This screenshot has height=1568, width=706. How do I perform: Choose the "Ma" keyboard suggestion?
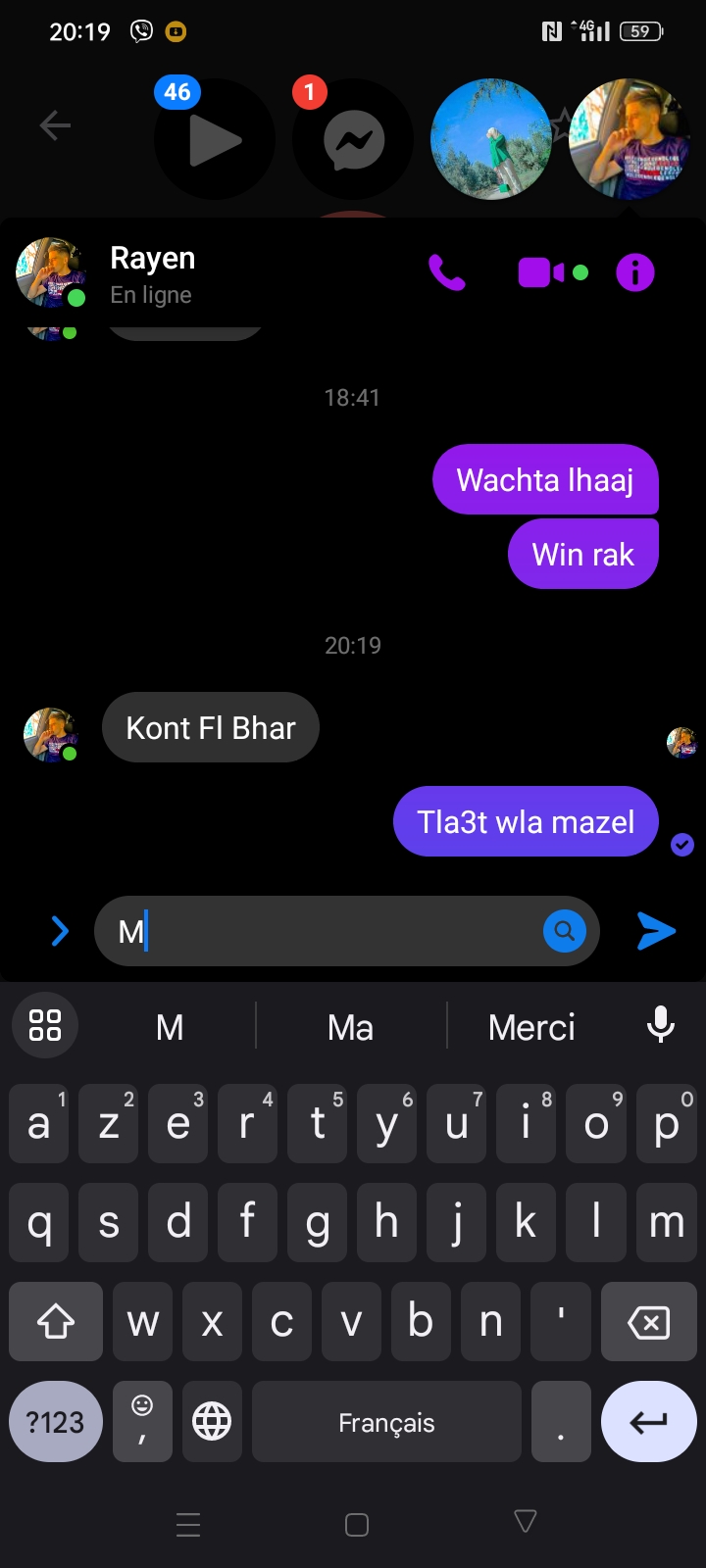pyautogui.click(x=350, y=1027)
